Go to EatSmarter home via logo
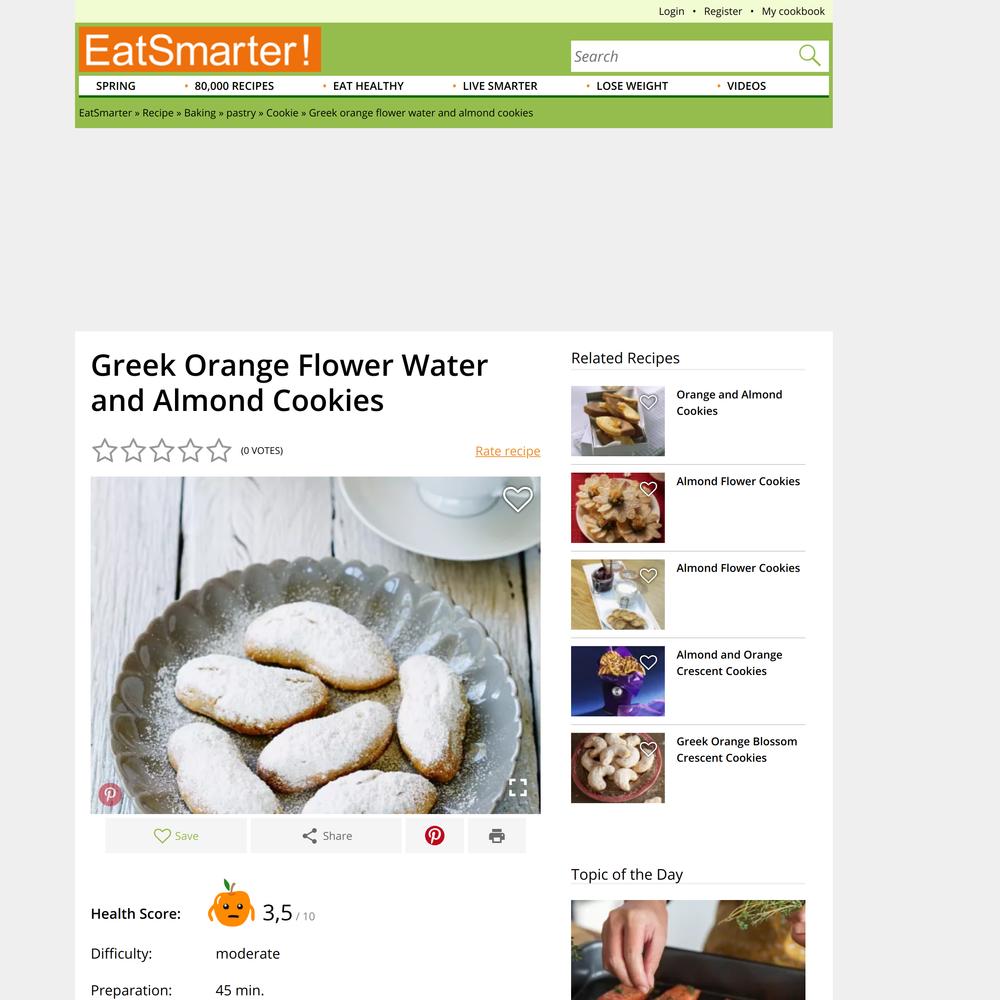The width and height of the screenshot is (1000, 1000). coord(200,50)
